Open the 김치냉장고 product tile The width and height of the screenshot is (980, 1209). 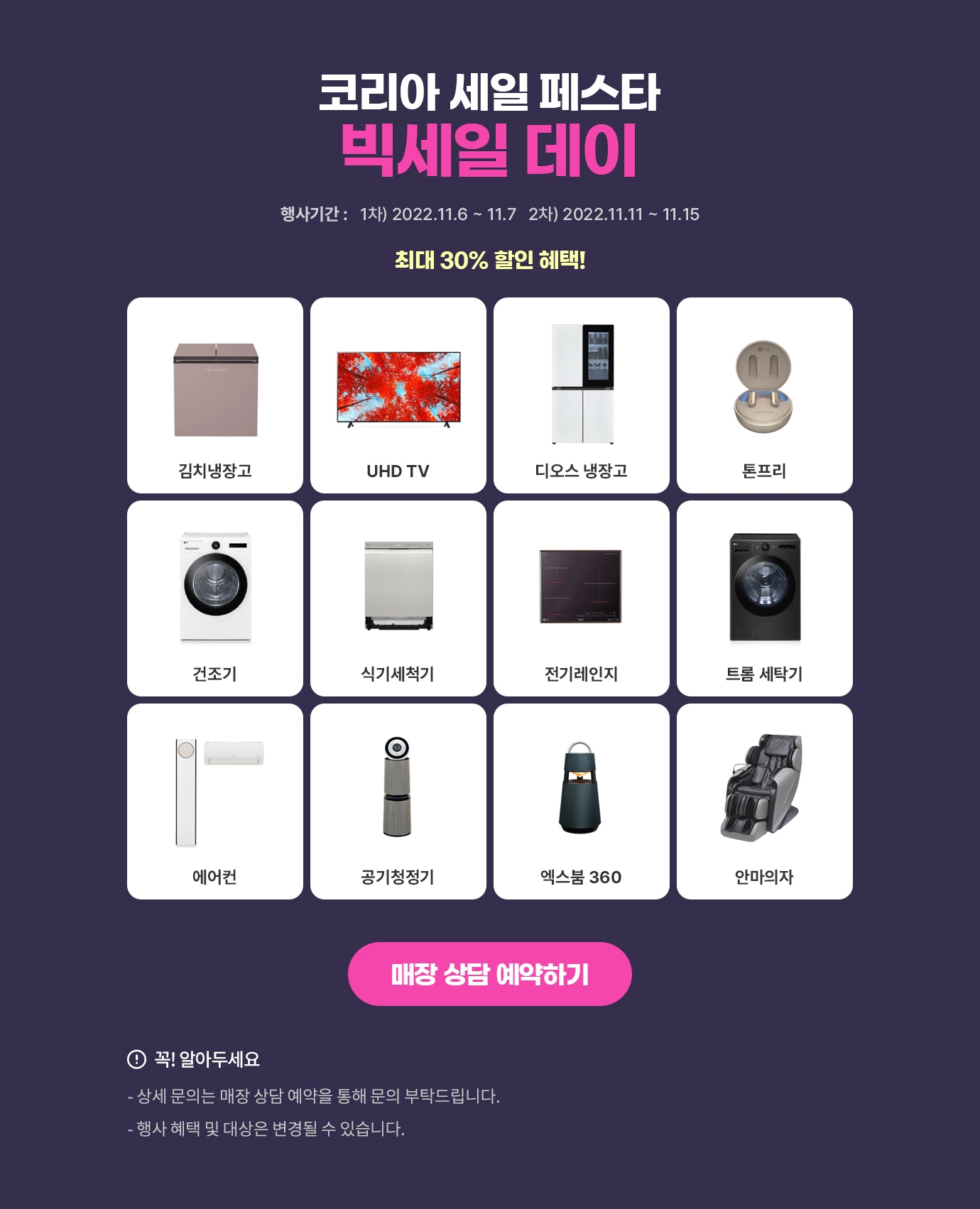coord(215,395)
